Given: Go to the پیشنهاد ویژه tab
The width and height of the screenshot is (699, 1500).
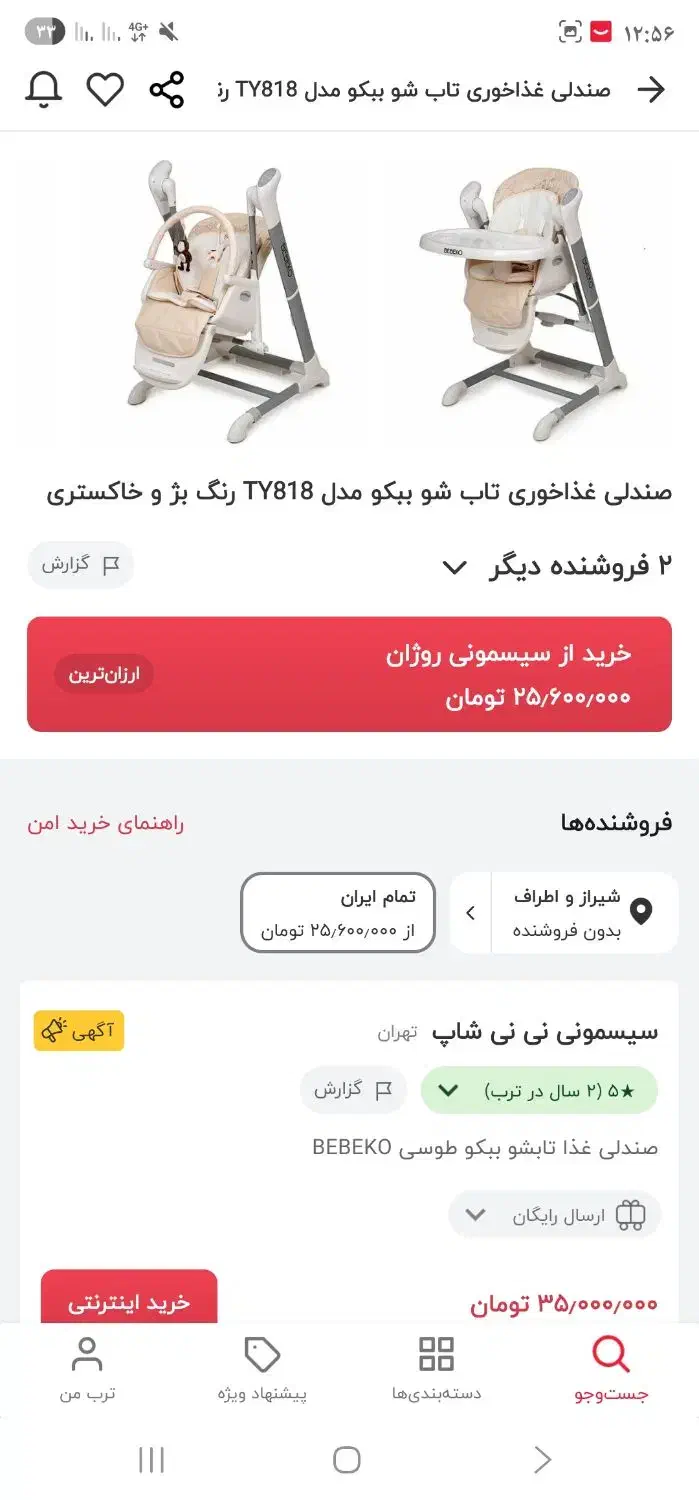Looking at the screenshot, I should click(x=262, y=1368).
